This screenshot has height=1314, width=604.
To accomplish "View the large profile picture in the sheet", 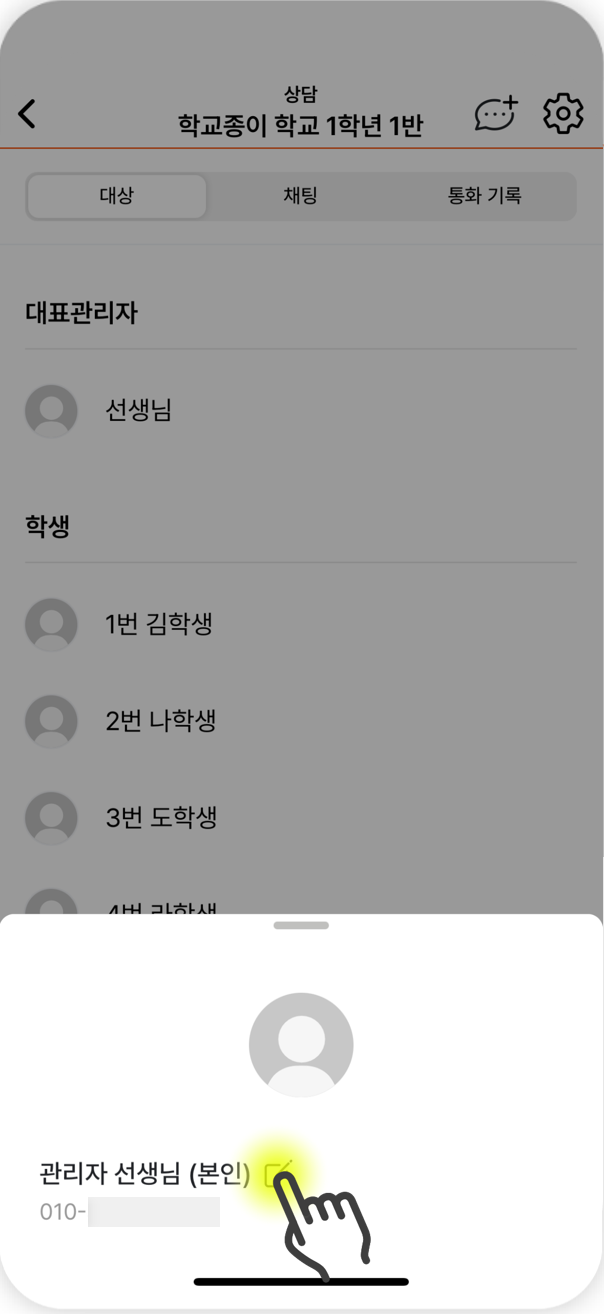I will [x=301, y=1045].
